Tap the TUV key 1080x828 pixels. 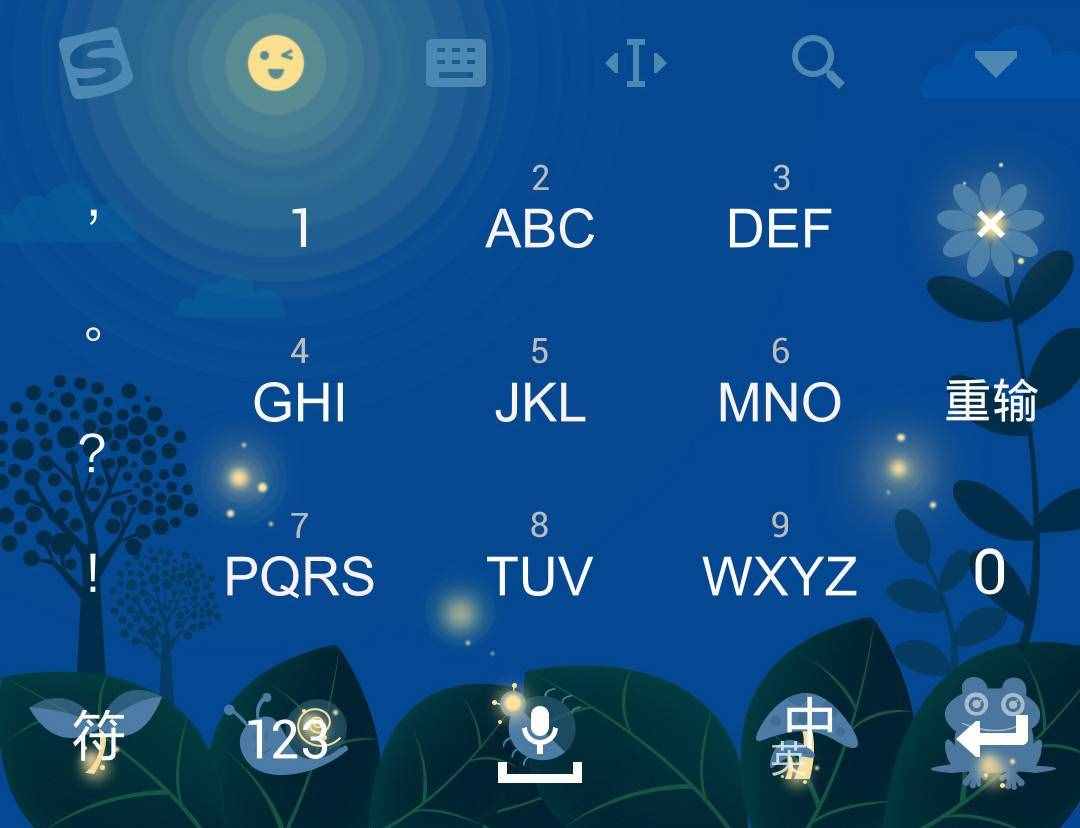pyautogui.click(x=540, y=561)
